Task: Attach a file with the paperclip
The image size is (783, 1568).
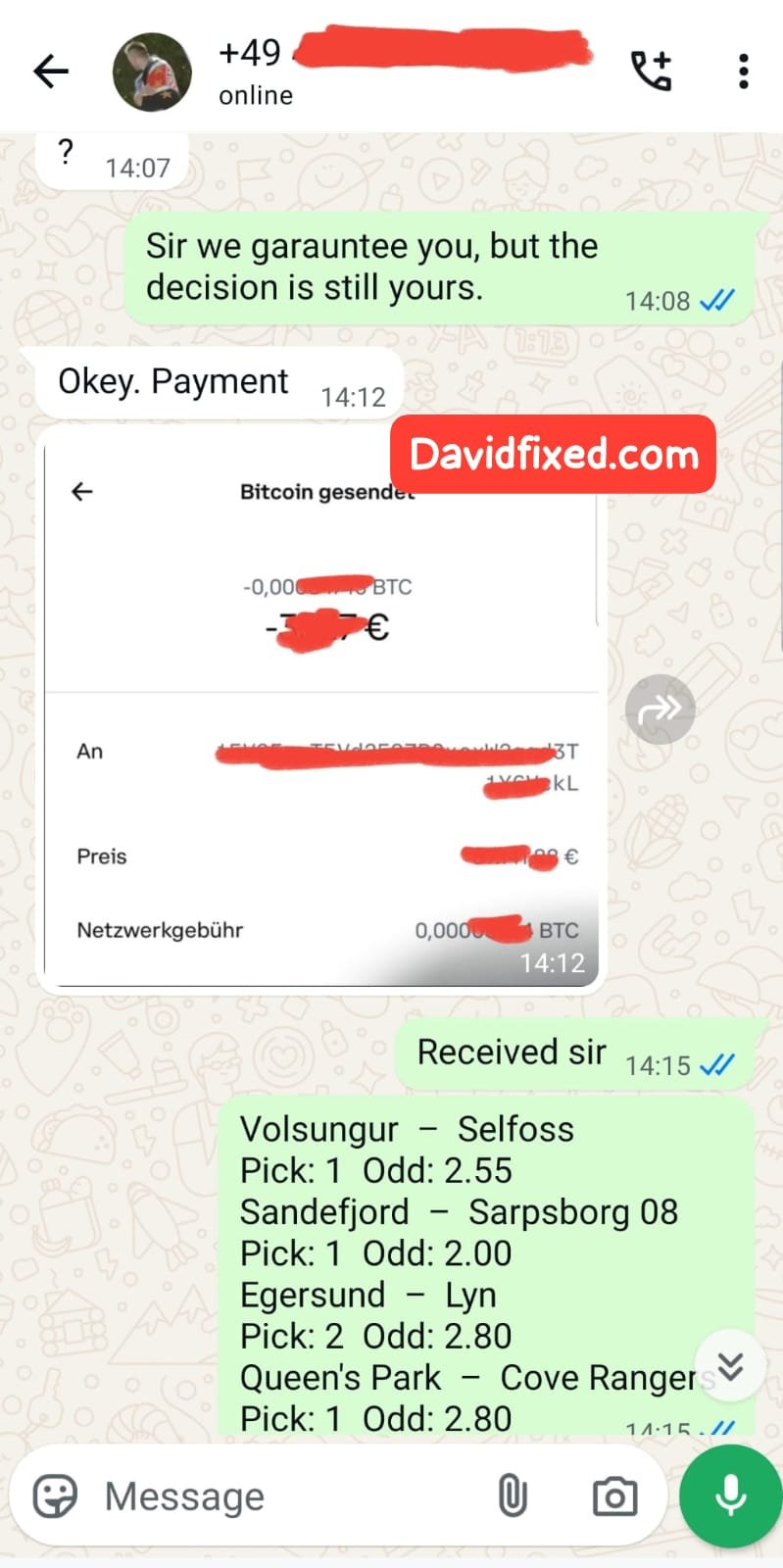Action: (x=512, y=1496)
